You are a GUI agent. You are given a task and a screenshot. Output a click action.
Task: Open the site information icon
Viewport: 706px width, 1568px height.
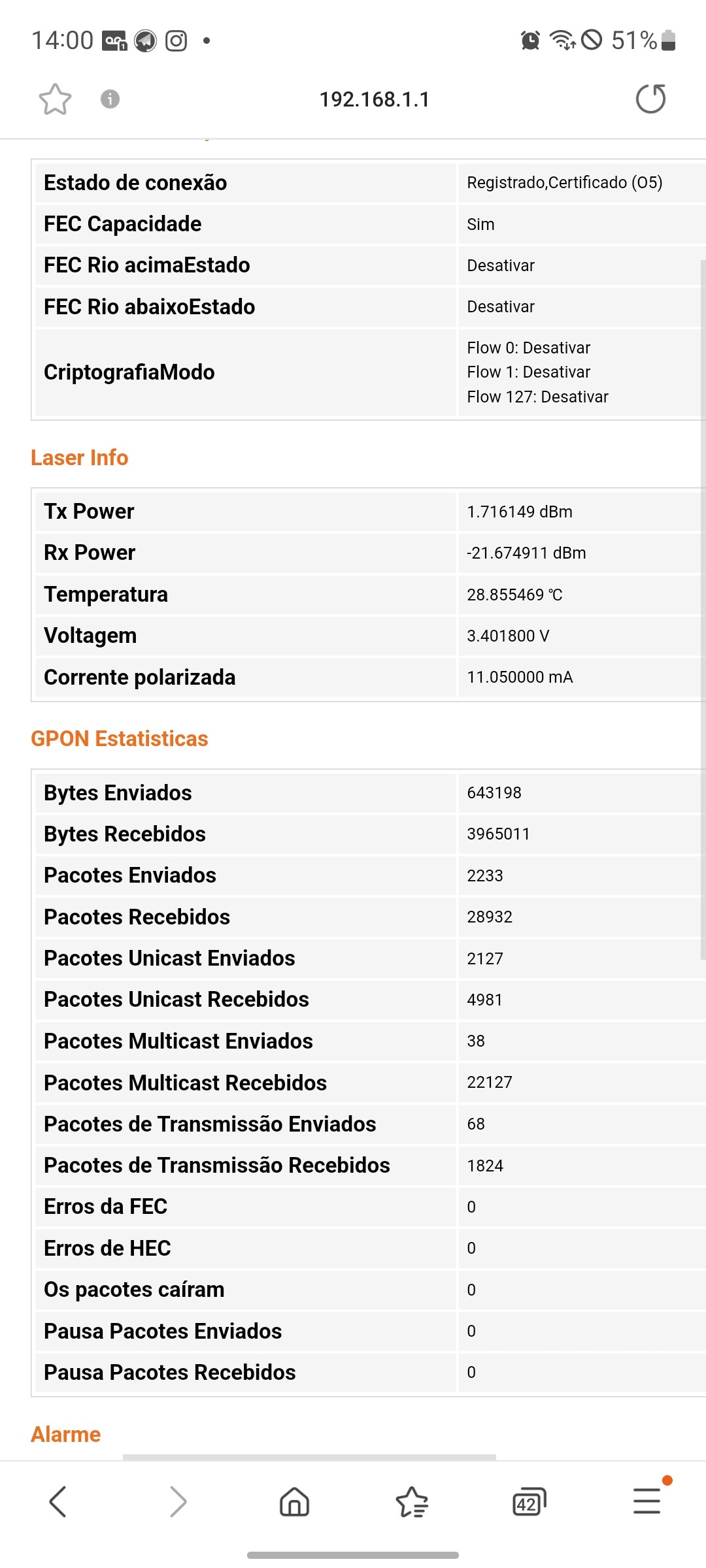tap(110, 99)
